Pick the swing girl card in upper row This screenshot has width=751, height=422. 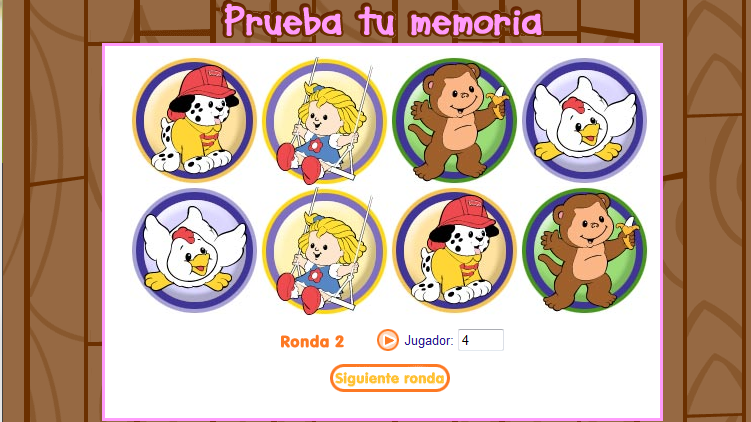(324, 121)
